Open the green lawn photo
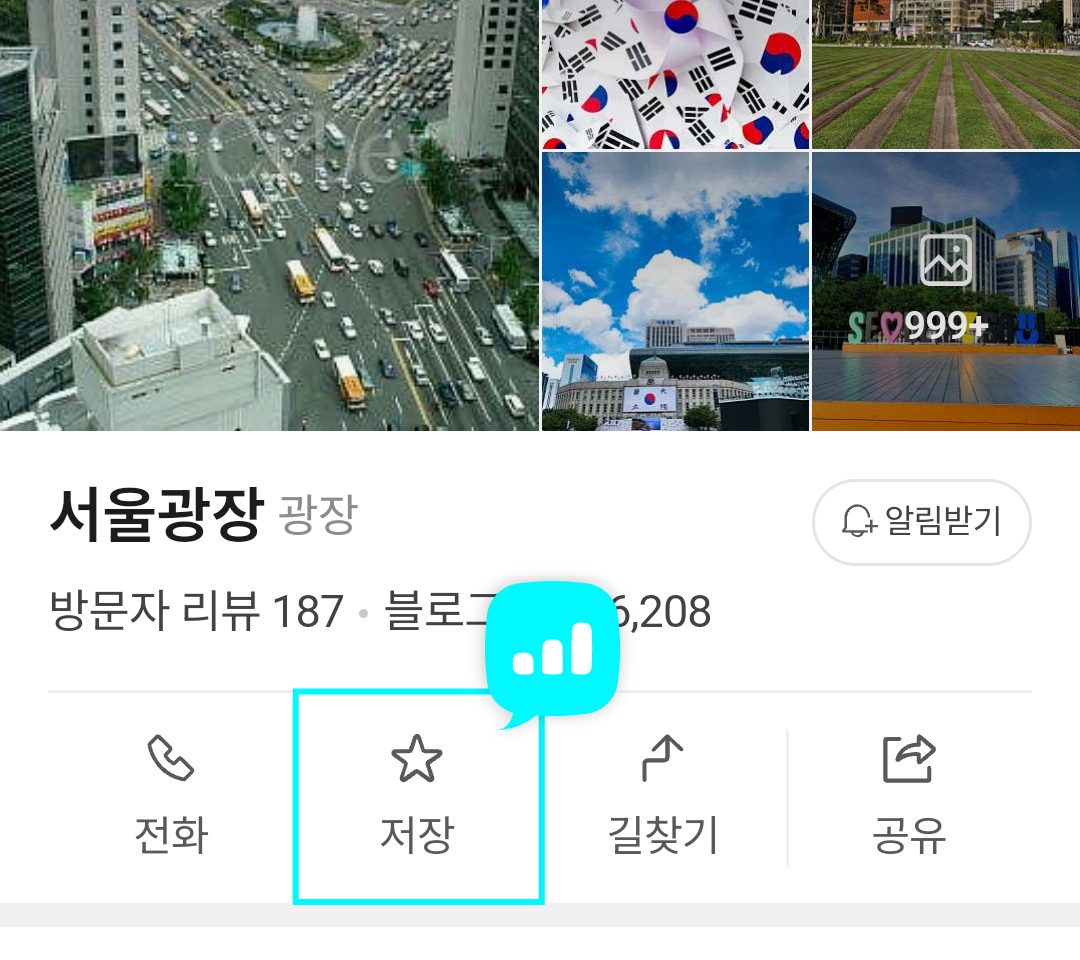Viewport: 1080px width, 960px height. 946,73
